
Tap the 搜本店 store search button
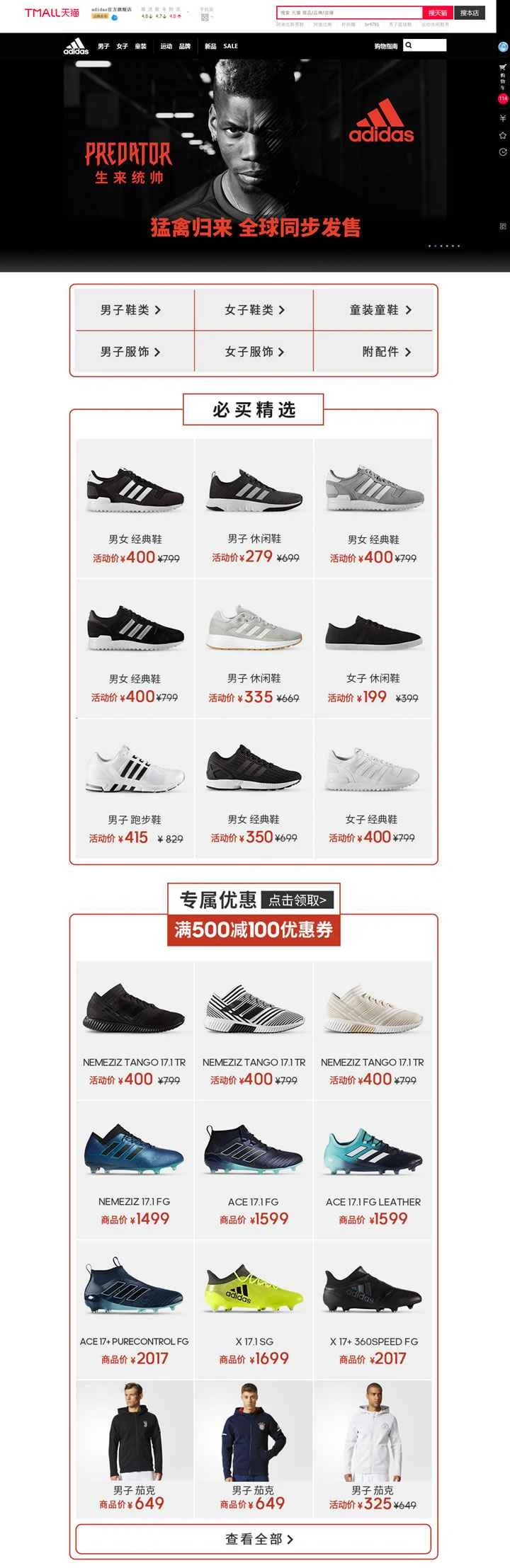click(469, 13)
